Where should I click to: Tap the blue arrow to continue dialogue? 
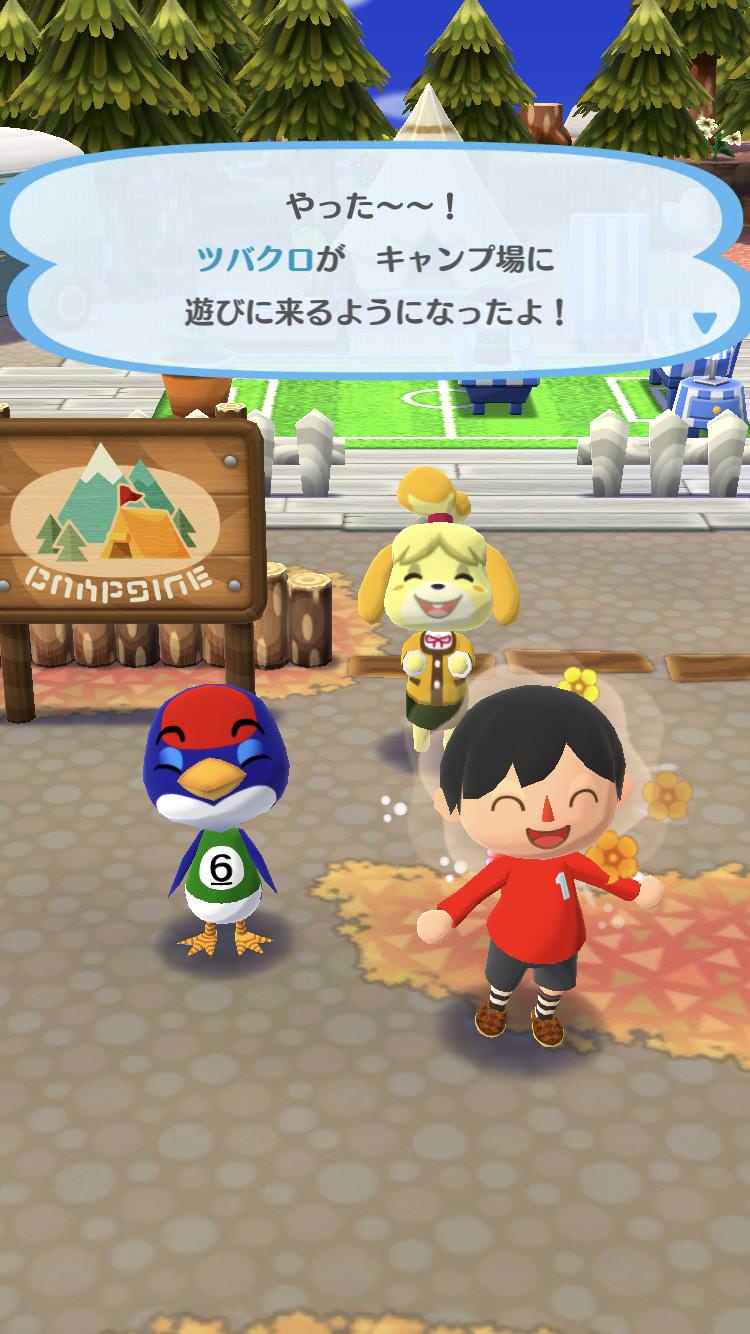click(705, 322)
